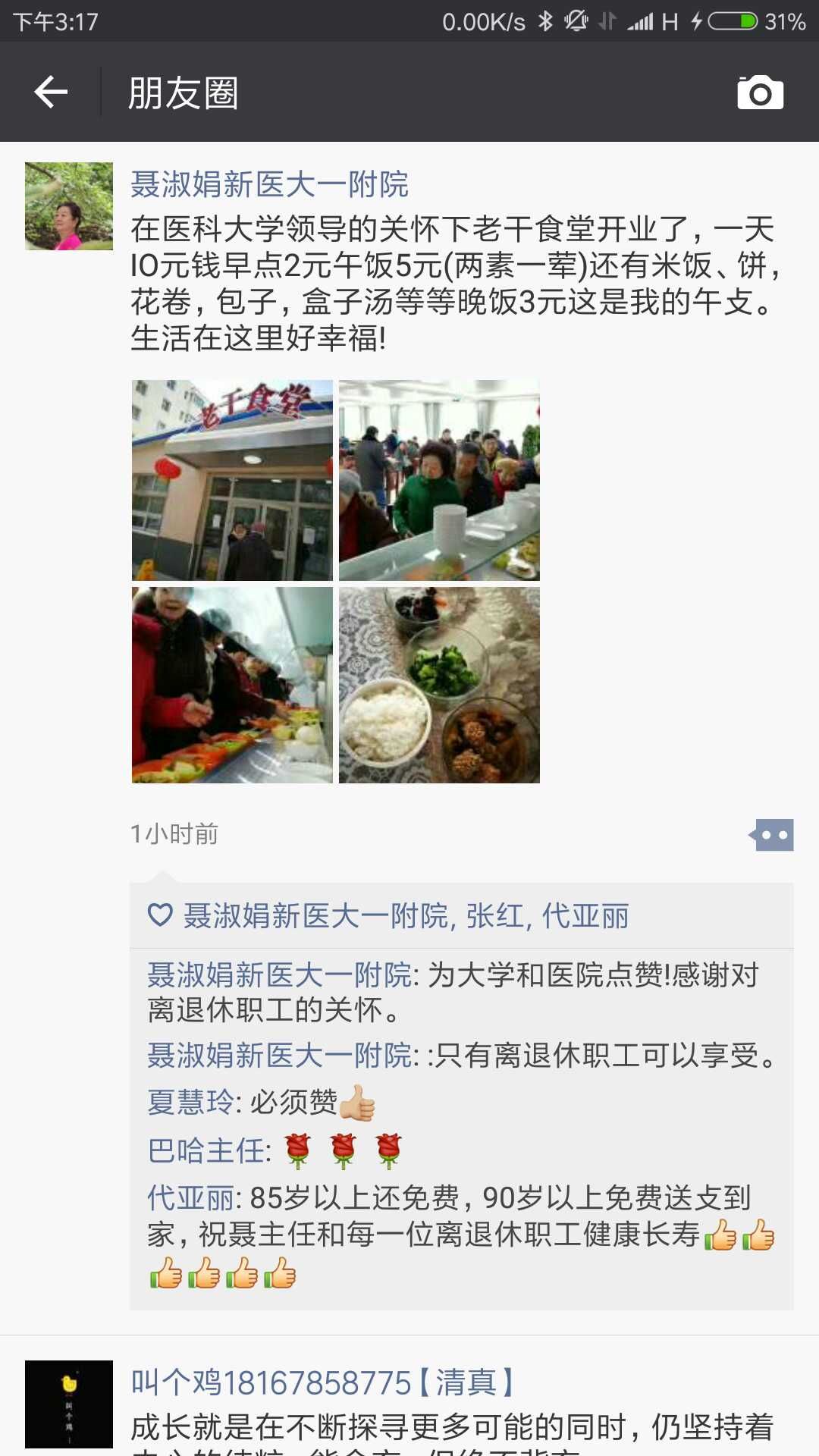
Task: Open 聂淑娟新医大一附院's profile avatar
Action: pyautogui.click(x=69, y=206)
